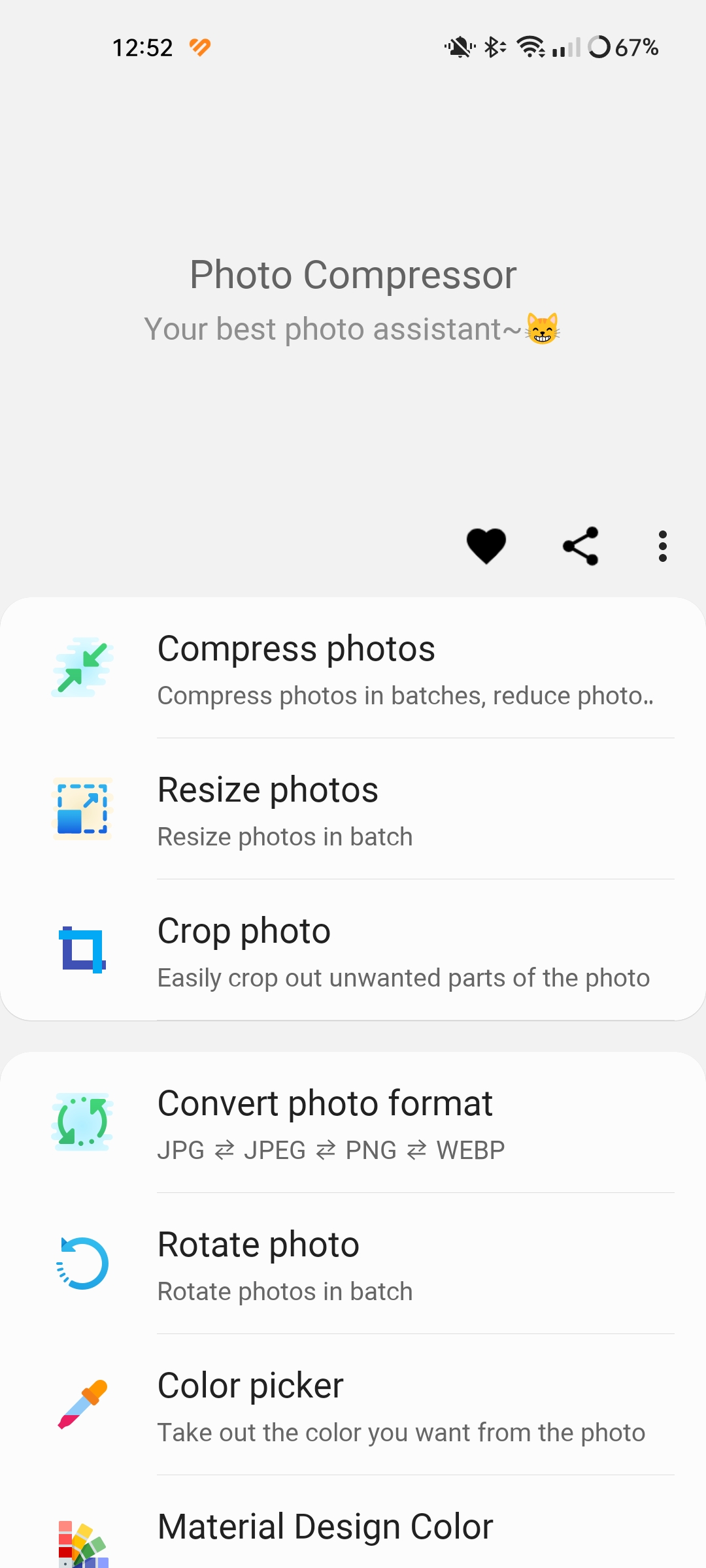Open the three-dot overflow menu
This screenshot has width=706, height=1568.
click(x=663, y=546)
